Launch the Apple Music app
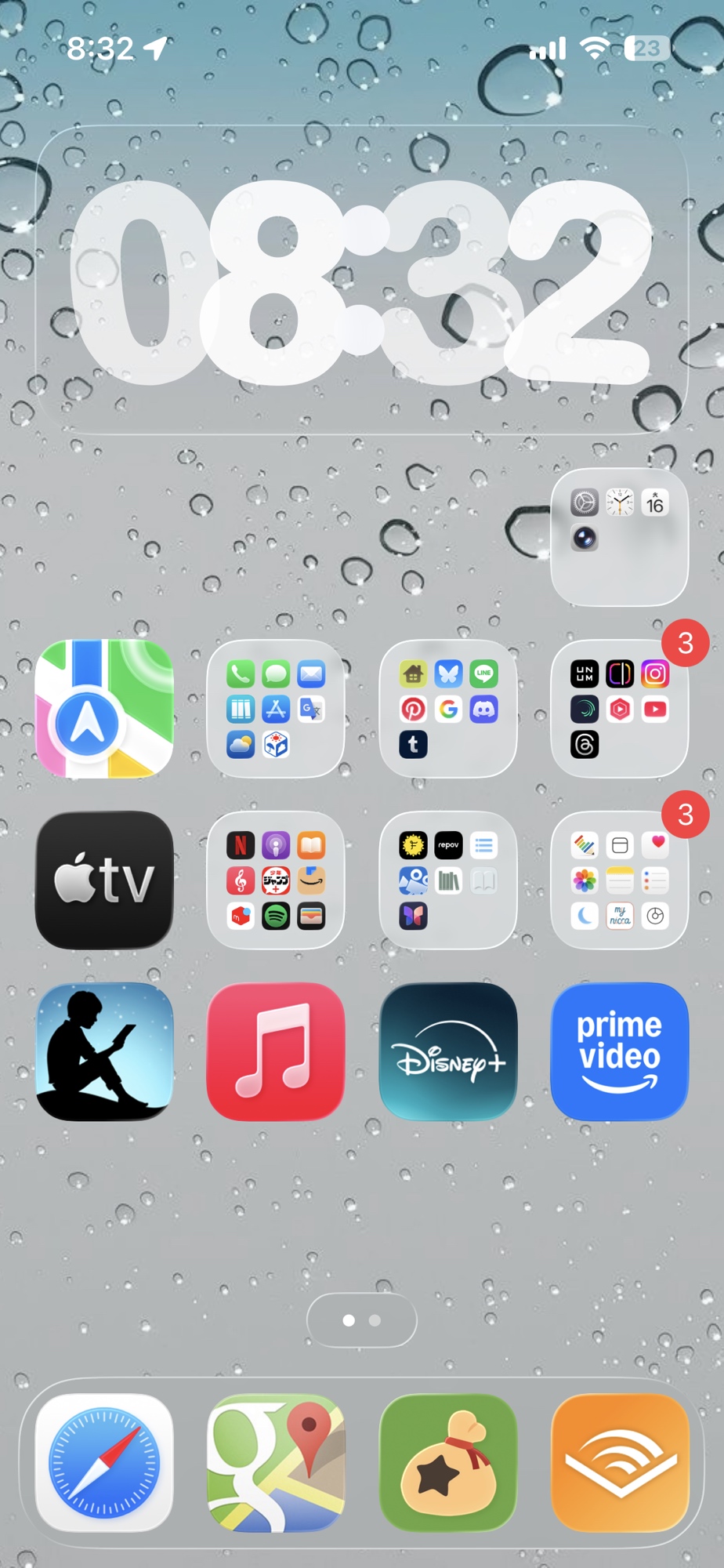Image resolution: width=724 pixels, height=1568 pixels. [276, 1051]
